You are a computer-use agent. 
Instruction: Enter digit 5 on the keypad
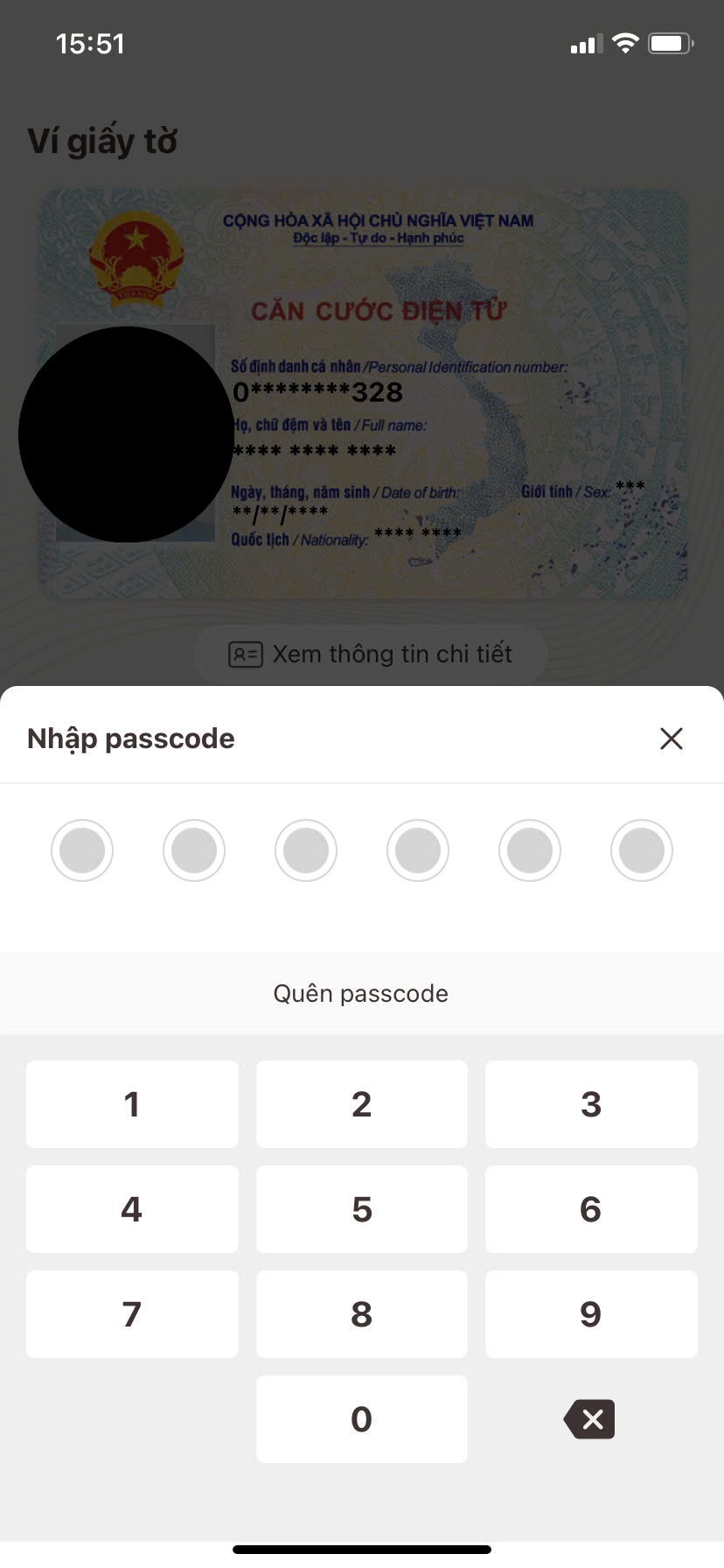(x=361, y=1209)
